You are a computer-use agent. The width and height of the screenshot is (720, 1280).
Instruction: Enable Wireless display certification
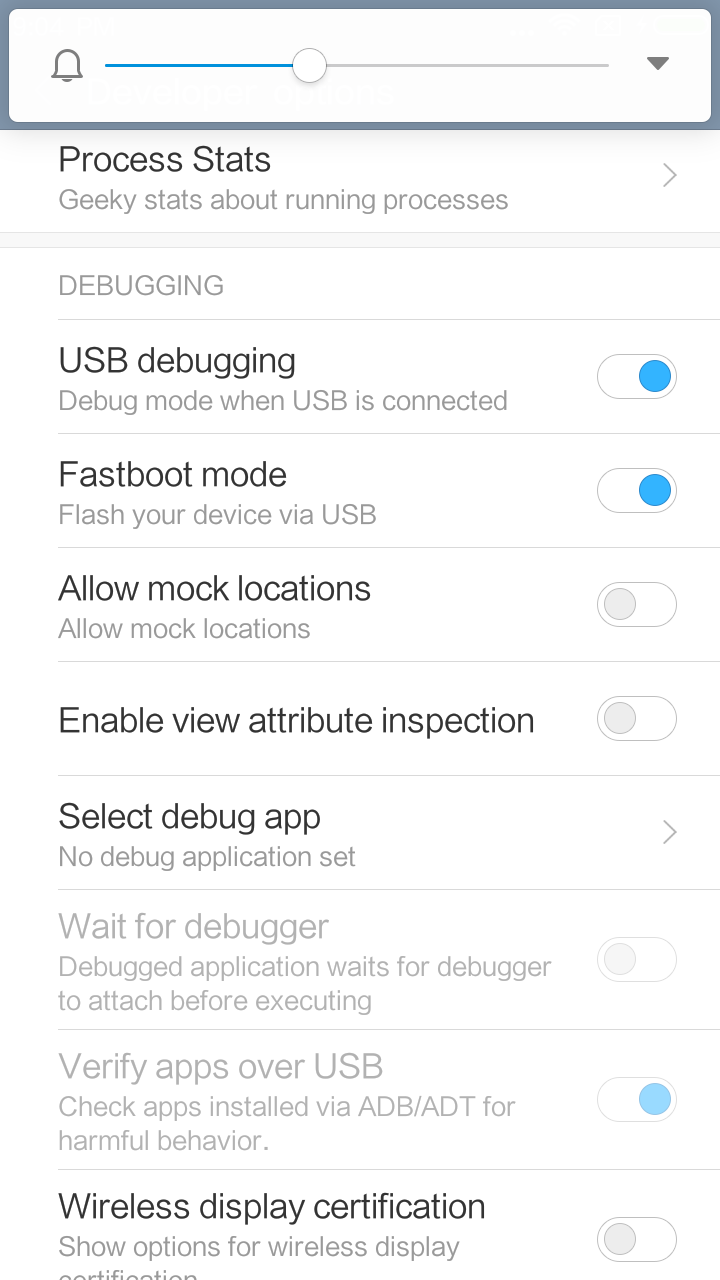tap(636, 1240)
